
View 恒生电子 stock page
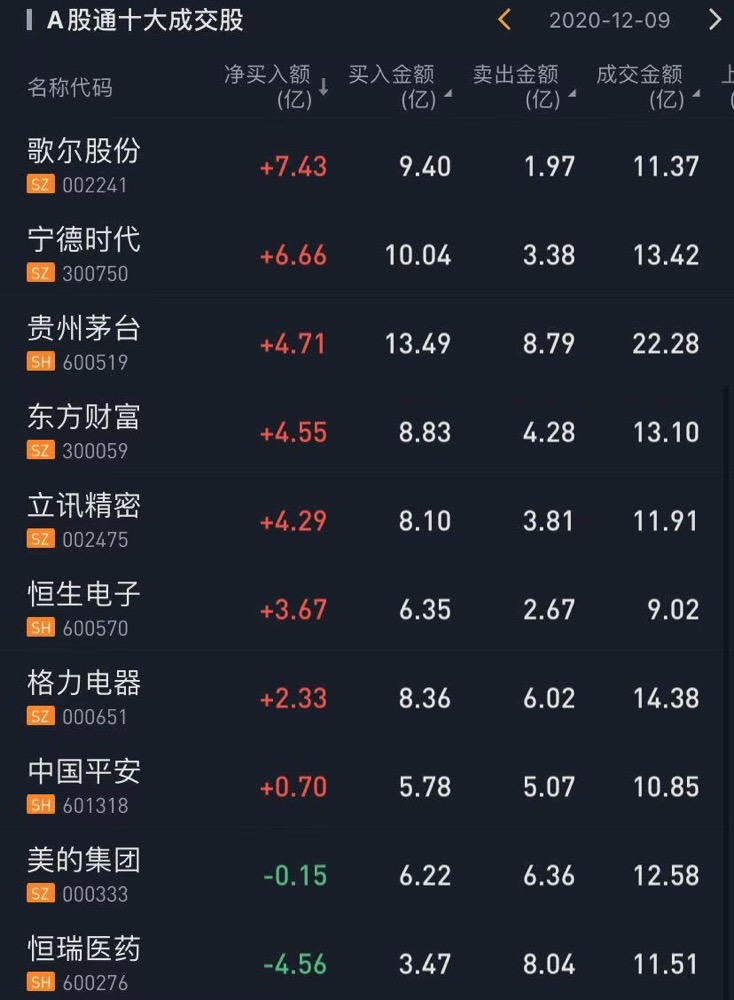coord(84,608)
